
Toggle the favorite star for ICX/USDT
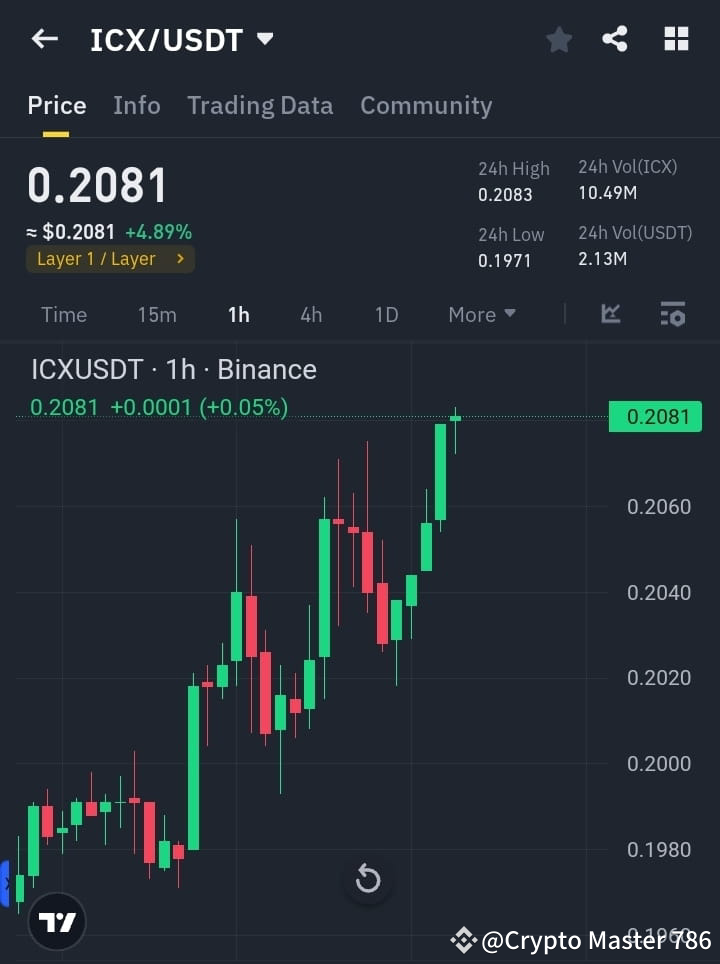point(558,40)
